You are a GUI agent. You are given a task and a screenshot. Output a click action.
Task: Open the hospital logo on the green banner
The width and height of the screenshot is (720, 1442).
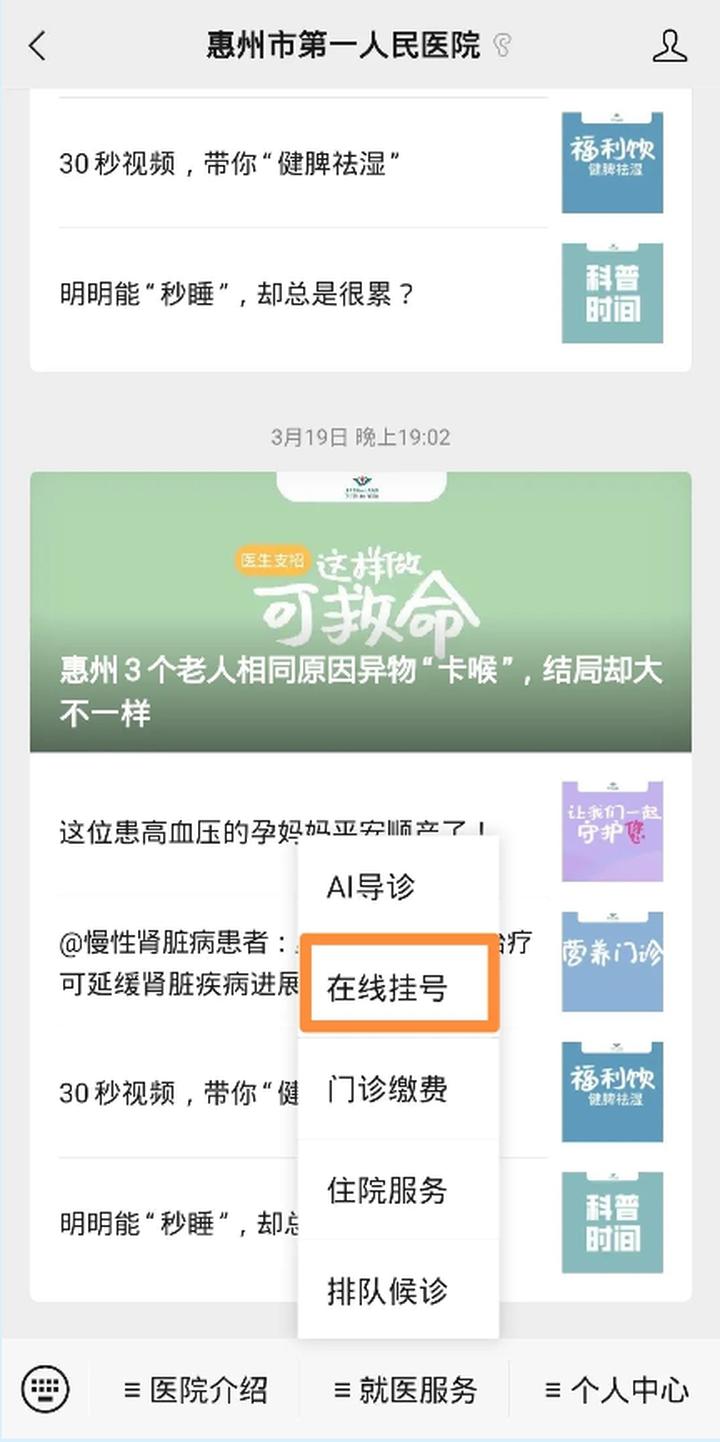pos(360,488)
